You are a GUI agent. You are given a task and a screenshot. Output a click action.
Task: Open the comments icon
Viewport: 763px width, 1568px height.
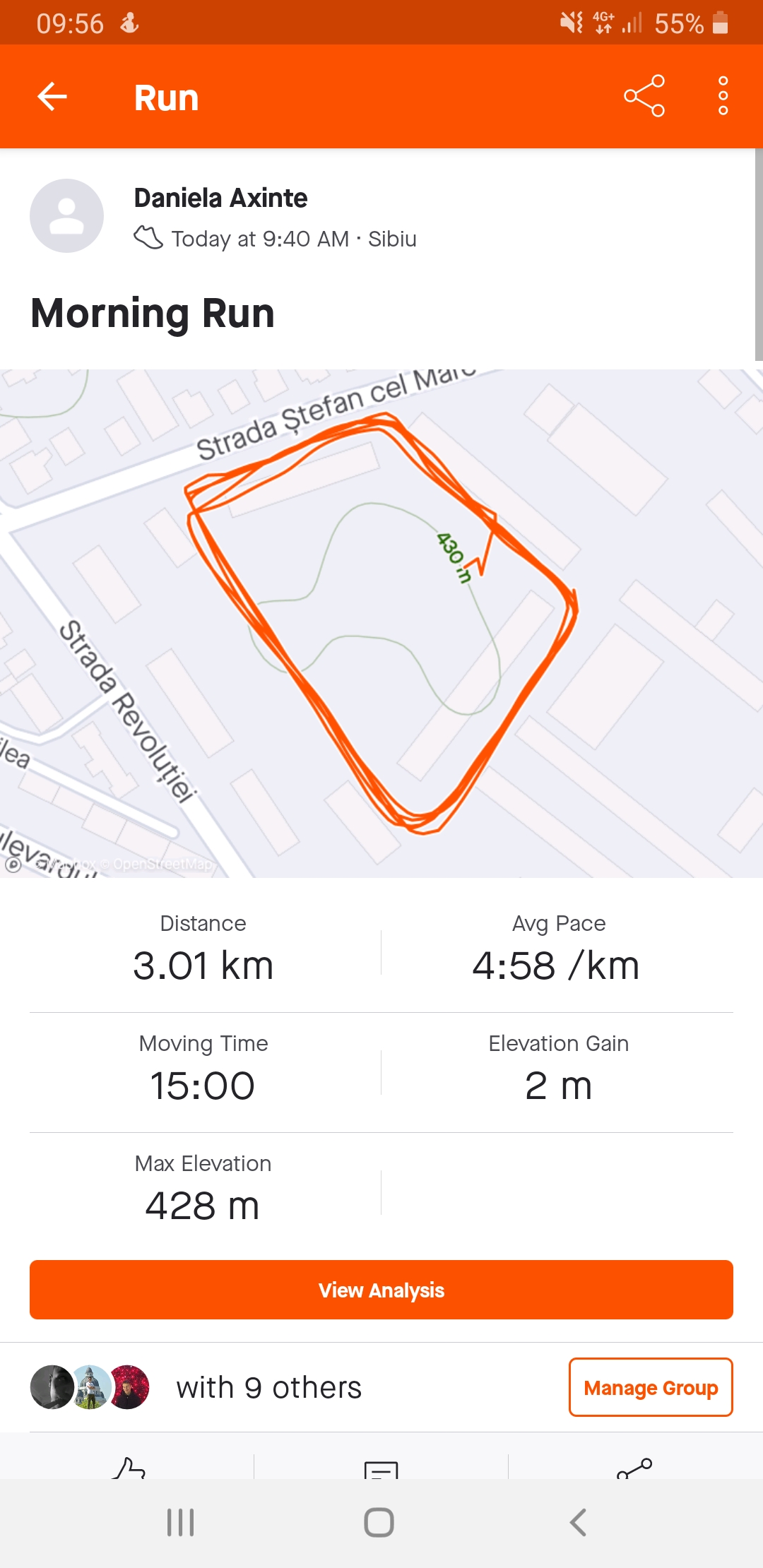tap(381, 1469)
